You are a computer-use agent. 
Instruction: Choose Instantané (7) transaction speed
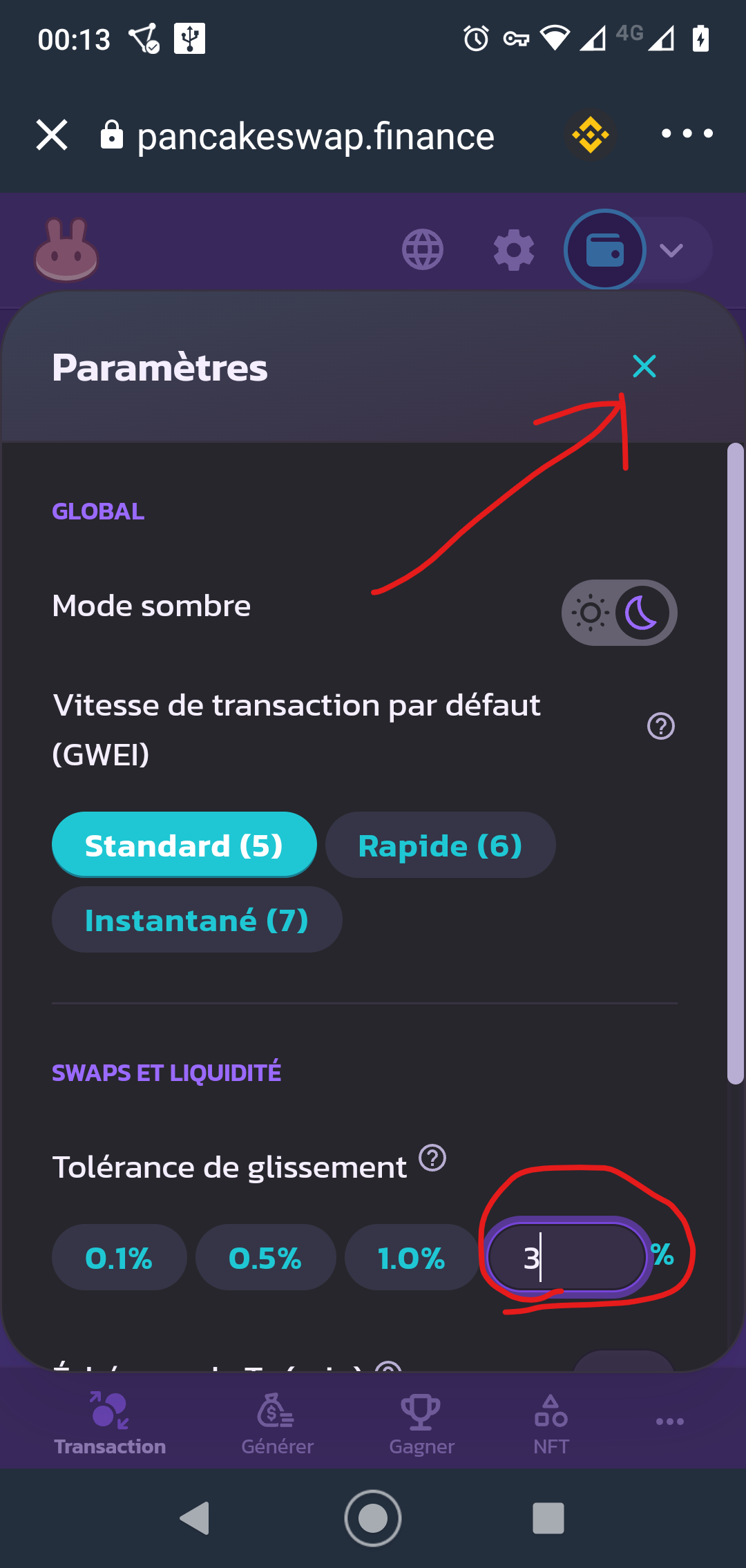197,919
